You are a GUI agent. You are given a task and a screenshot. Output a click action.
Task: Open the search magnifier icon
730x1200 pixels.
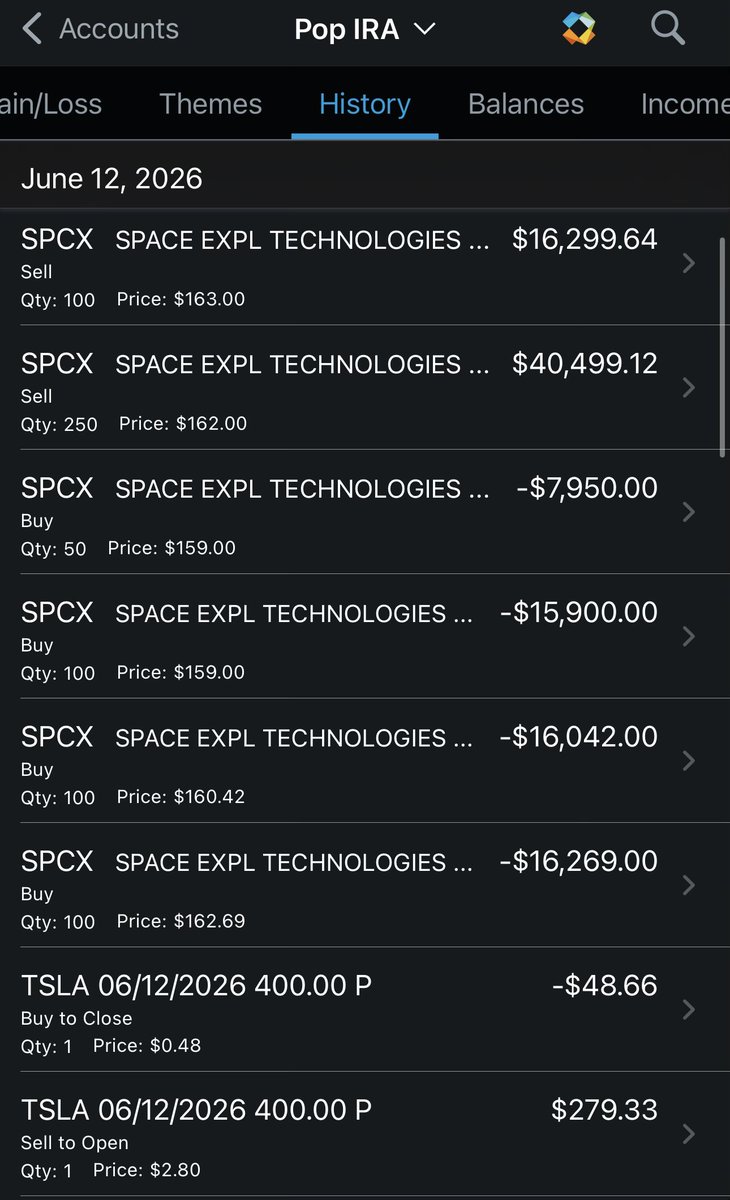(x=668, y=28)
